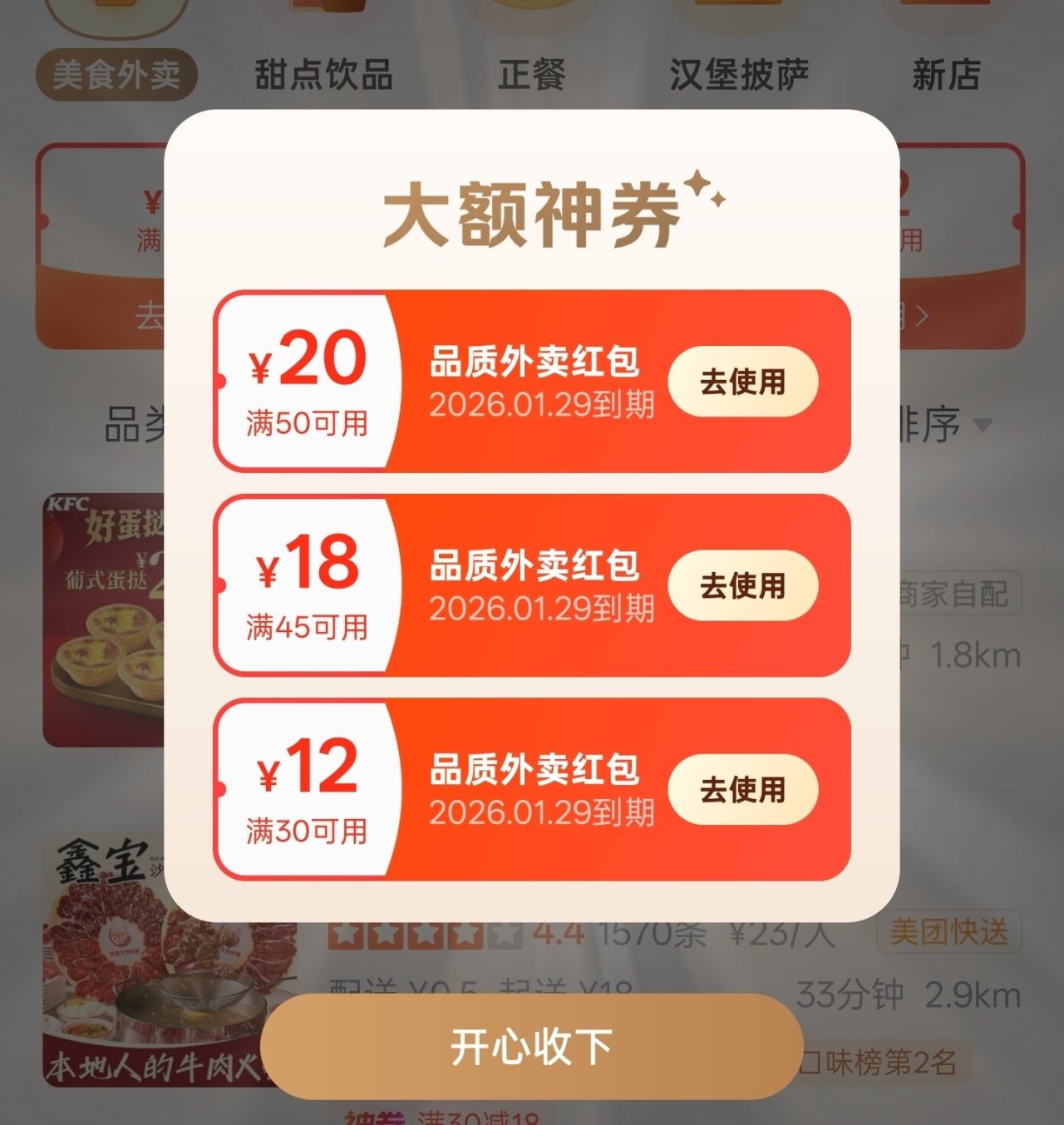The width and height of the screenshot is (1064, 1125).
Task: Use the ¥18 coupon (满45可用)
Action: (x=742, y=585)
